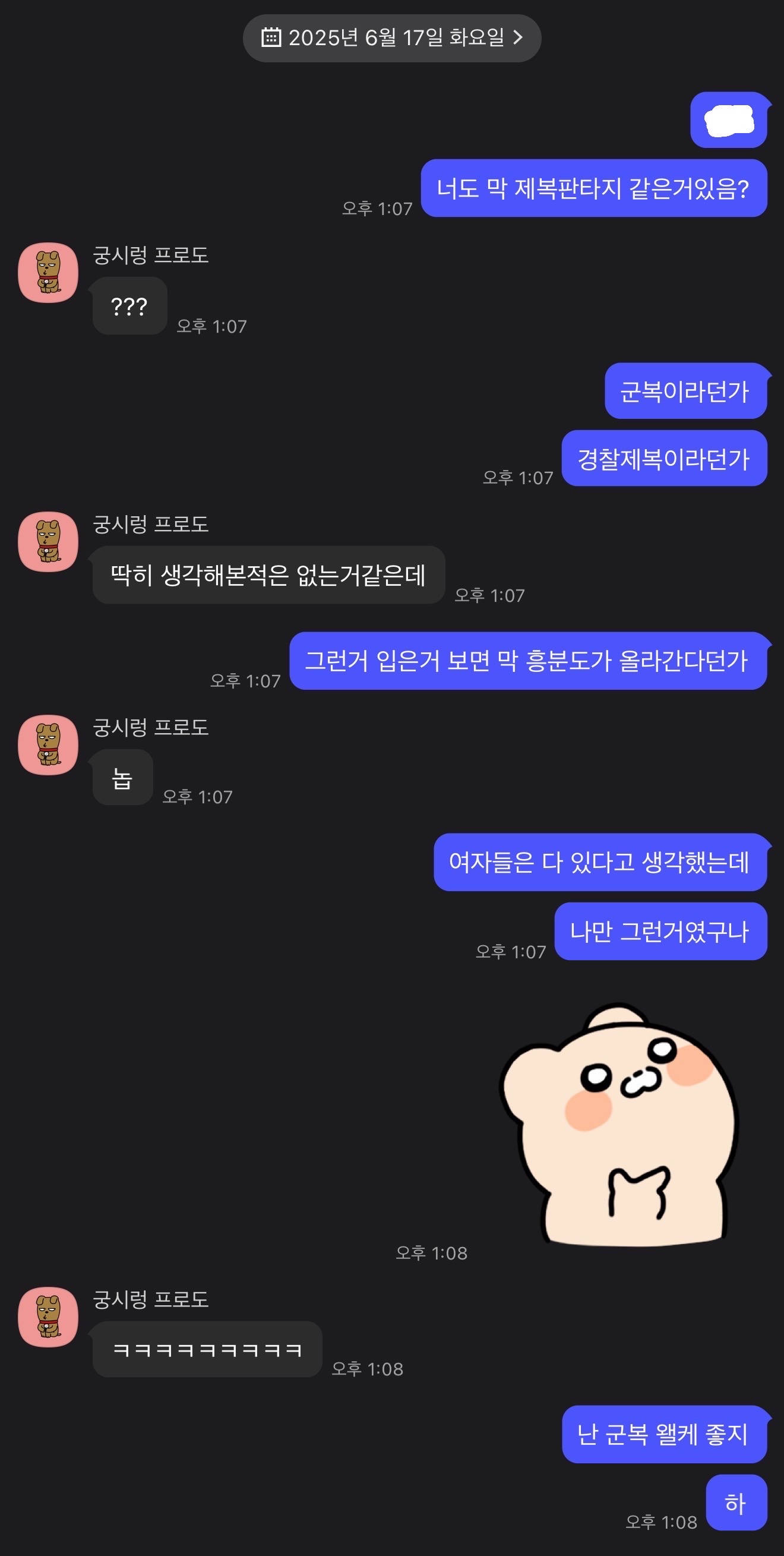Open the profile avatar beside the ㅋㅋㅋ message
The width and height of the screenshot is (784, 1556).
(48, 1317)
